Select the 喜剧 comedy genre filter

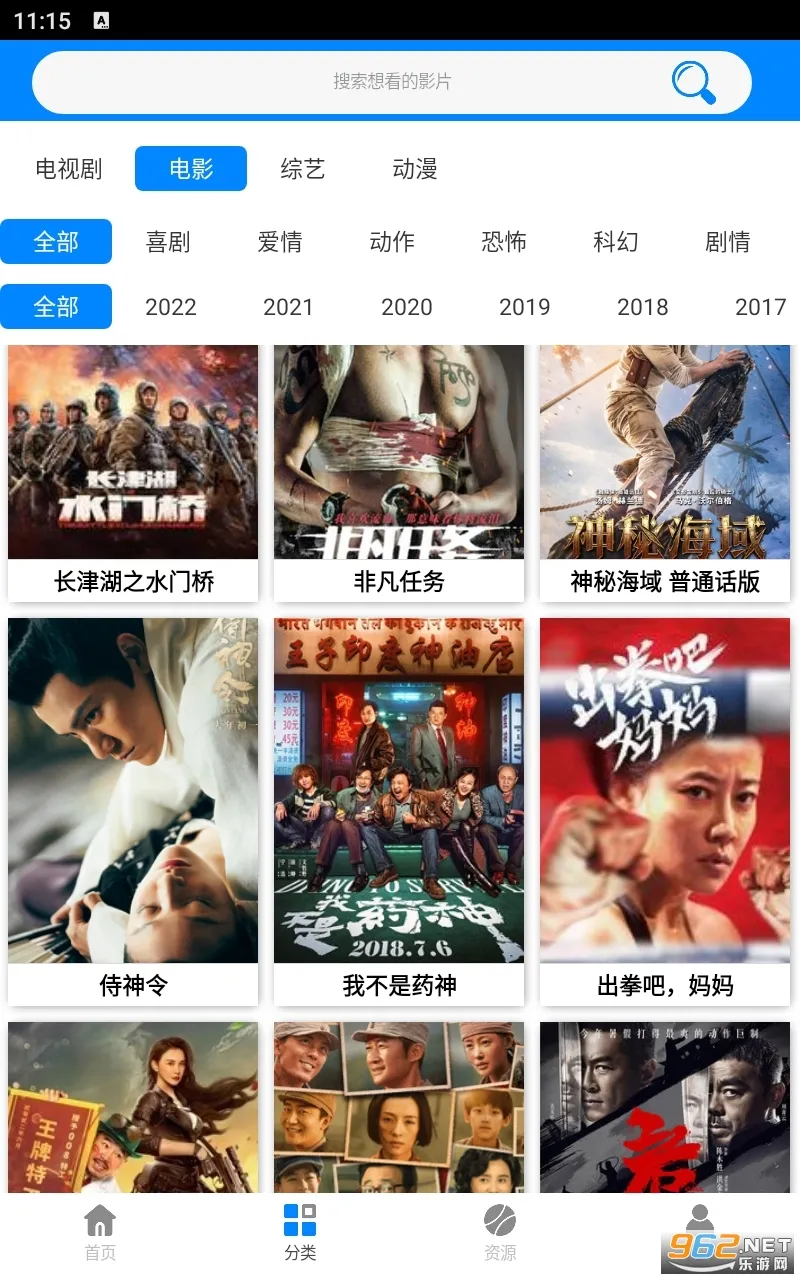coord(170,242)
